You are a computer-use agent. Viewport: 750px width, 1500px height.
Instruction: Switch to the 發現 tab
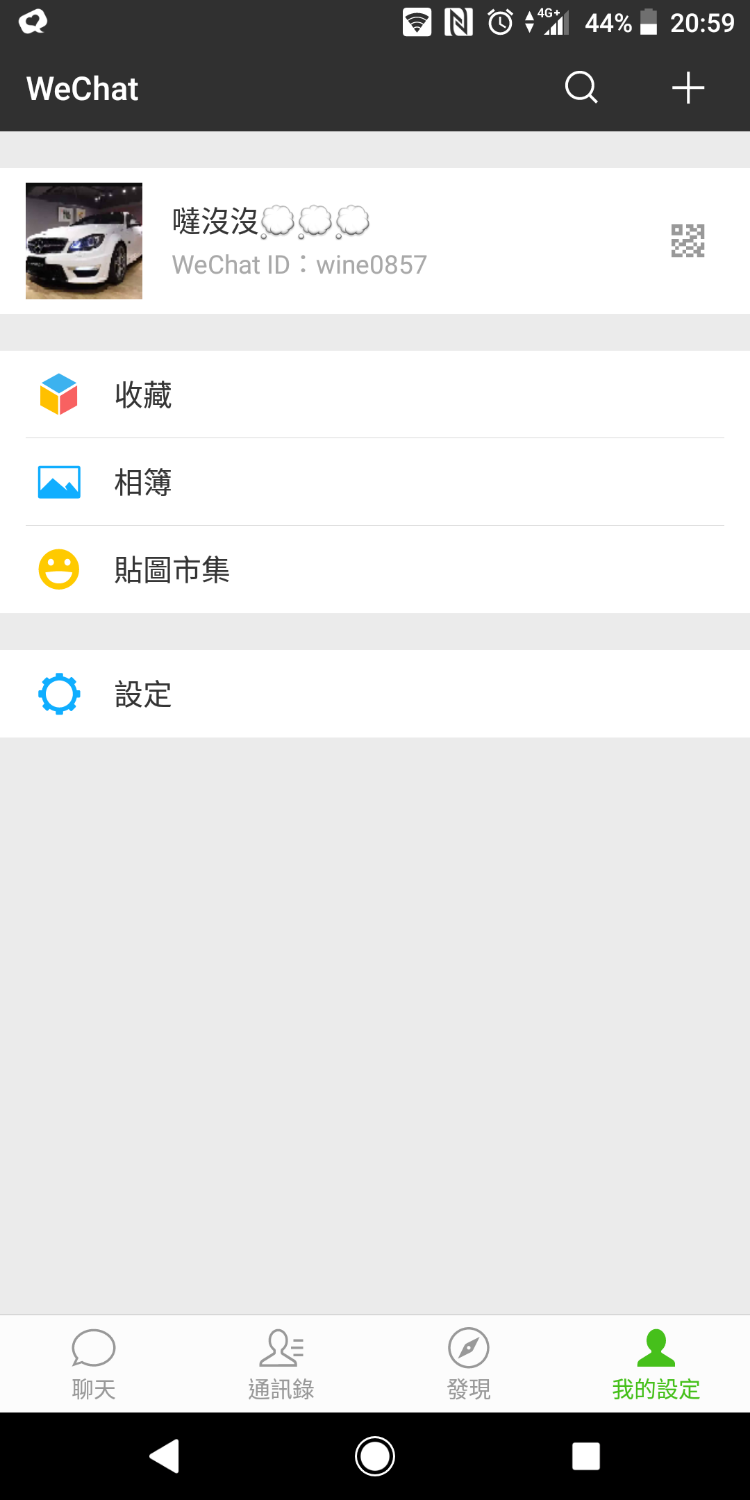tap(469, 1364)
